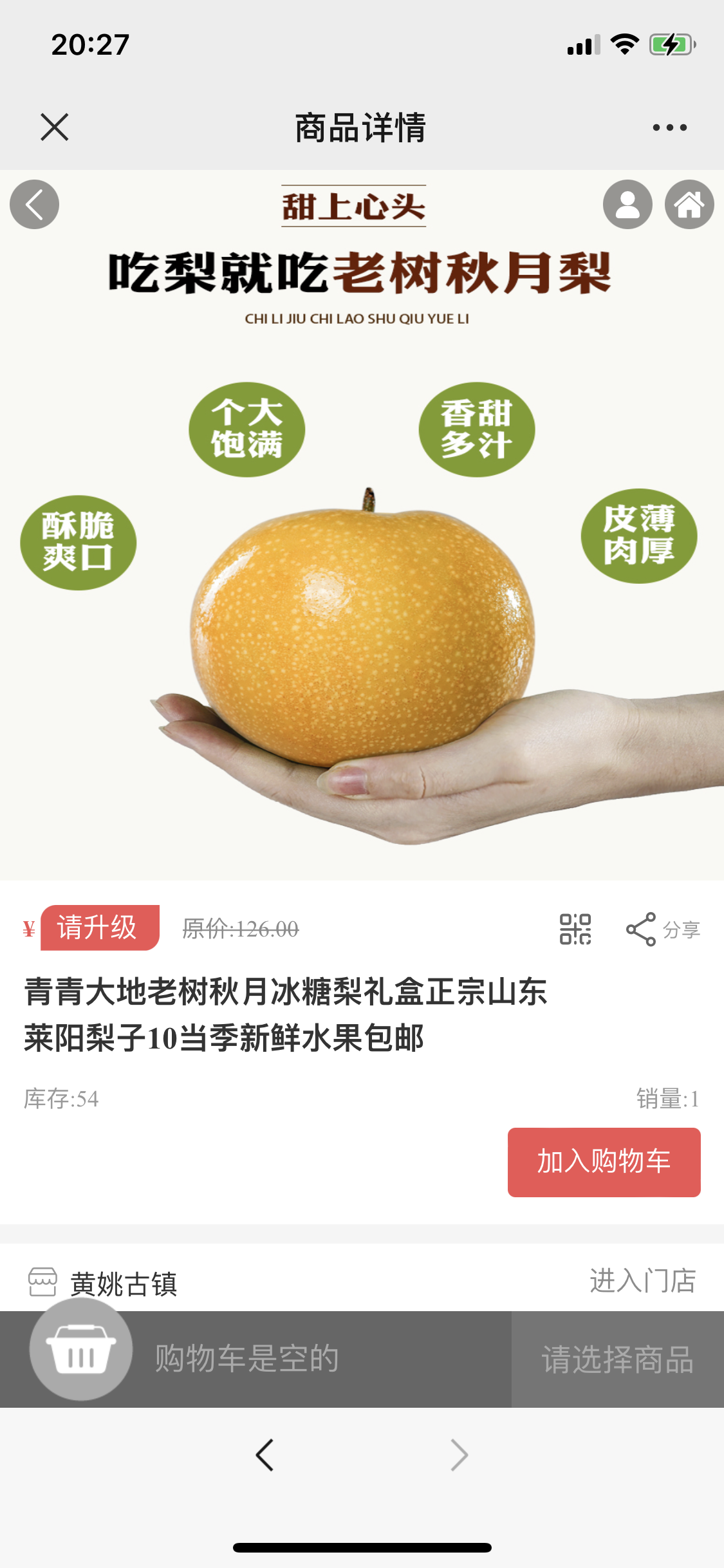Open the three-dot overflow menu
This screenshot has width=724, height=1568.
669,127
